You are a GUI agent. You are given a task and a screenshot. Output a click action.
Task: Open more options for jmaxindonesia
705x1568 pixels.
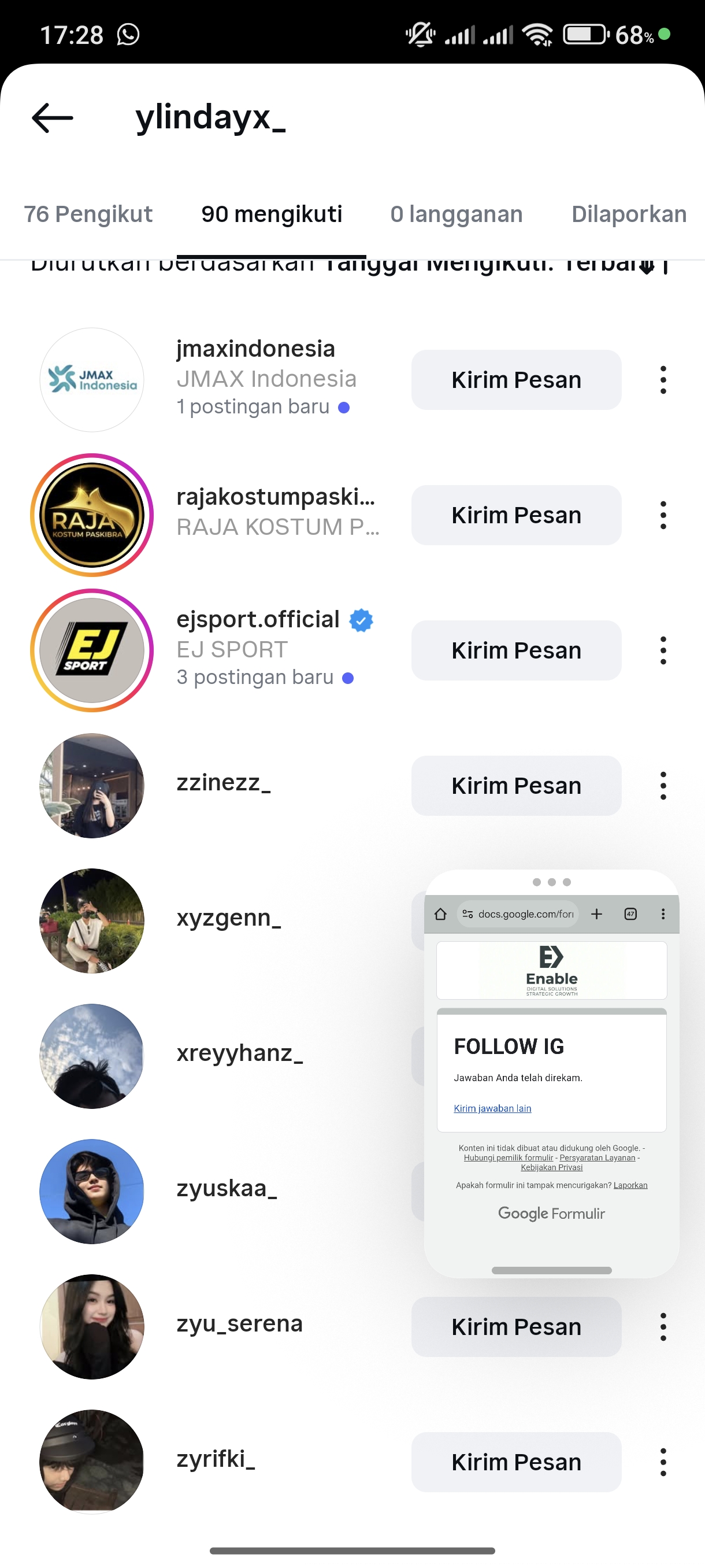[x=663, y=380]
